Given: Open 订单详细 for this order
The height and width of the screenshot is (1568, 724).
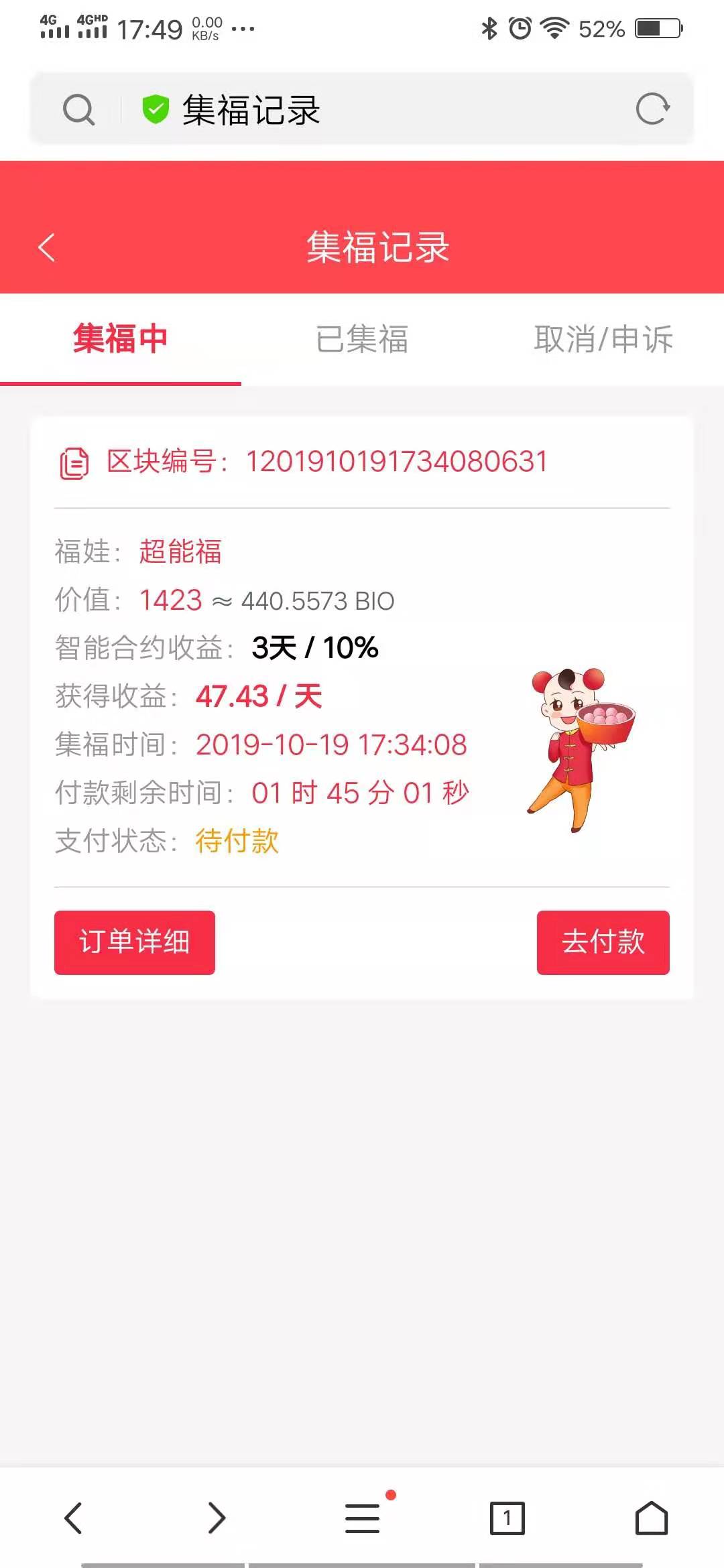Looking at the screenshot, I should (135, 942).
